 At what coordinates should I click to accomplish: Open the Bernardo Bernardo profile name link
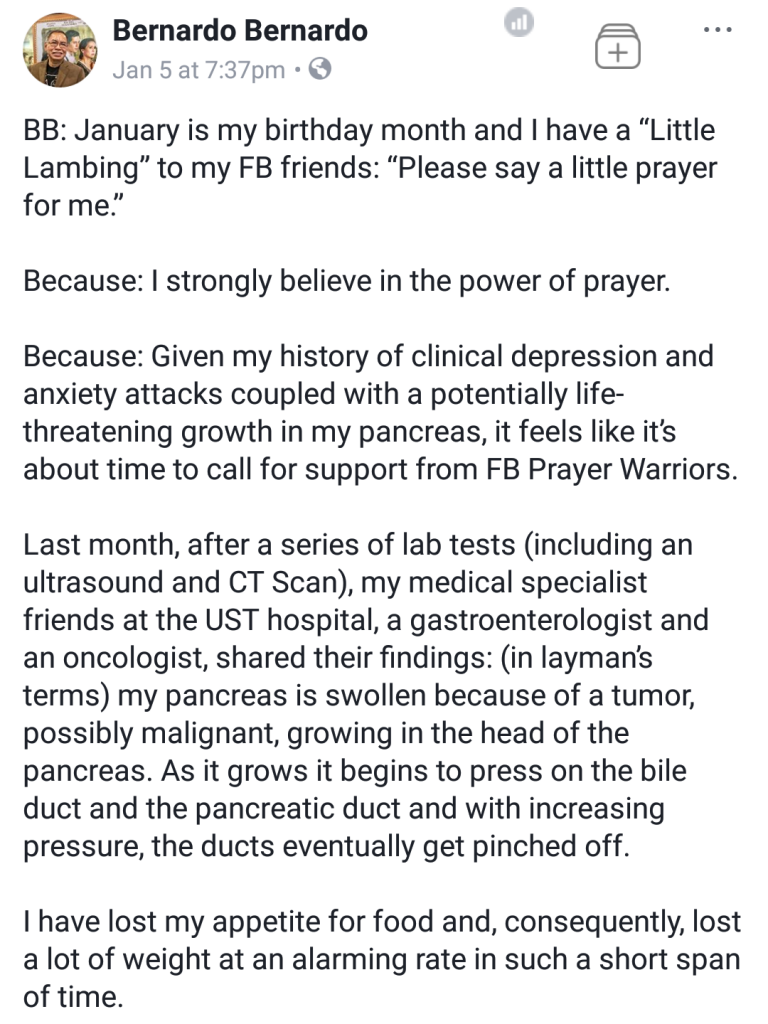[240, 31]
